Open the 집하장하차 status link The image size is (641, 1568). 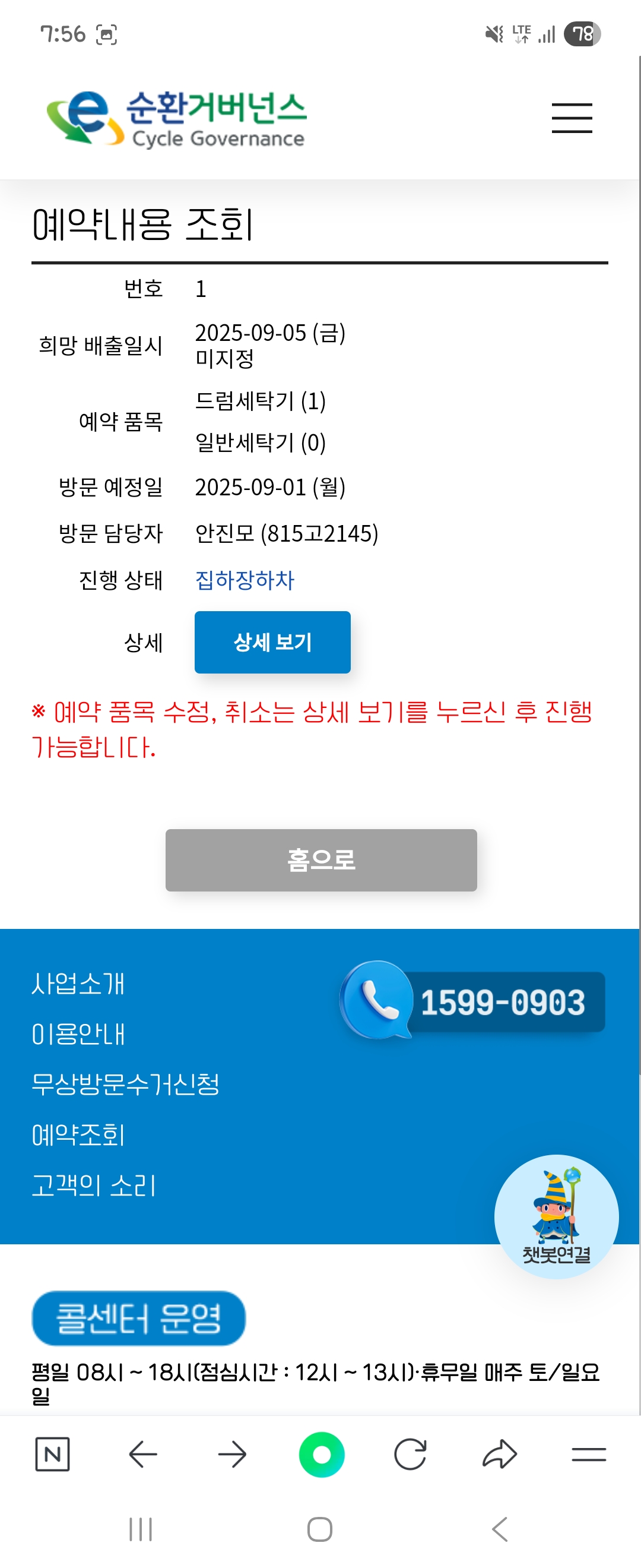coord(244,580)
